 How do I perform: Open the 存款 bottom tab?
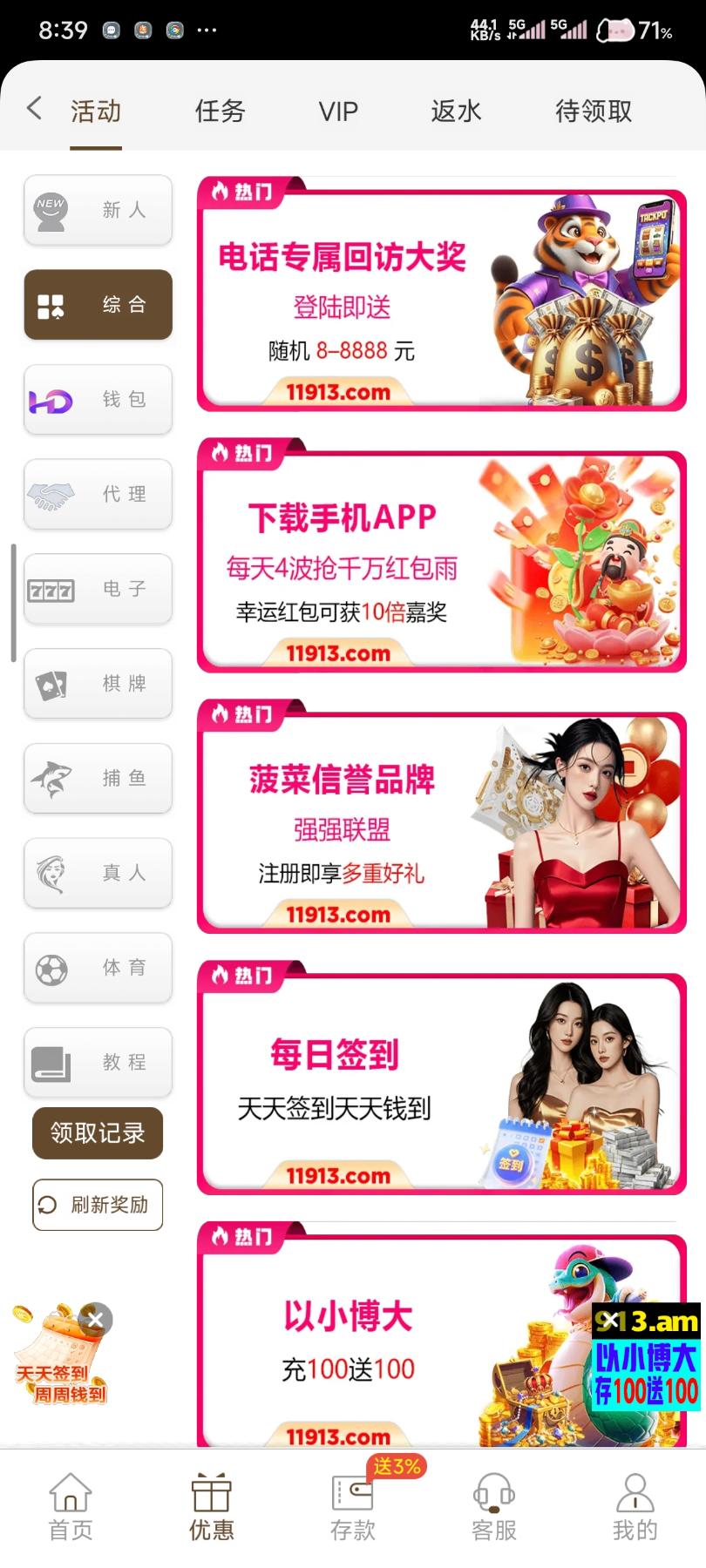click(353, 1507)
